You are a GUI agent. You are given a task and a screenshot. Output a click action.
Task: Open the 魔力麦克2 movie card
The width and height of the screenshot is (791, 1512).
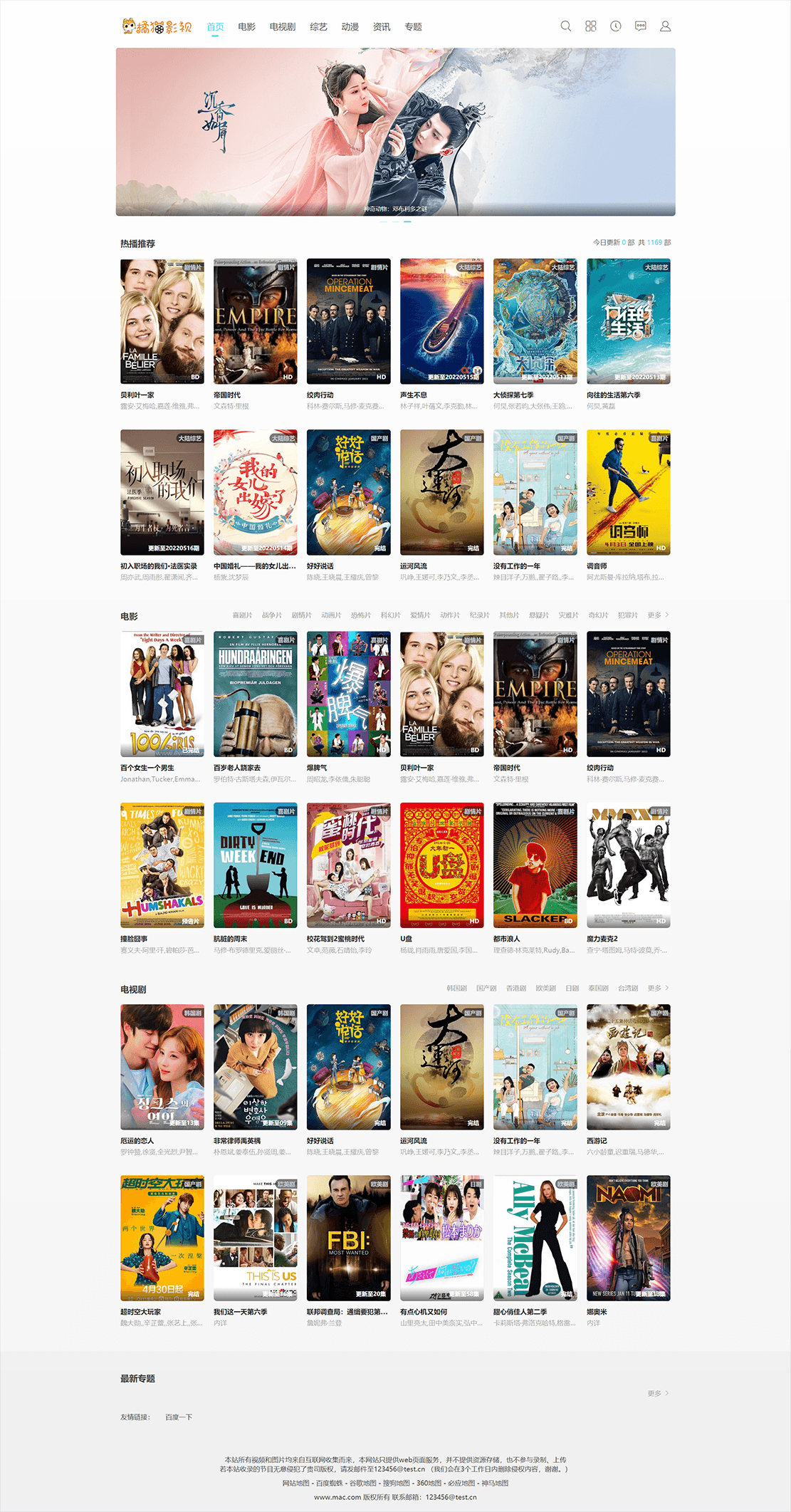[x=628, y=865]
